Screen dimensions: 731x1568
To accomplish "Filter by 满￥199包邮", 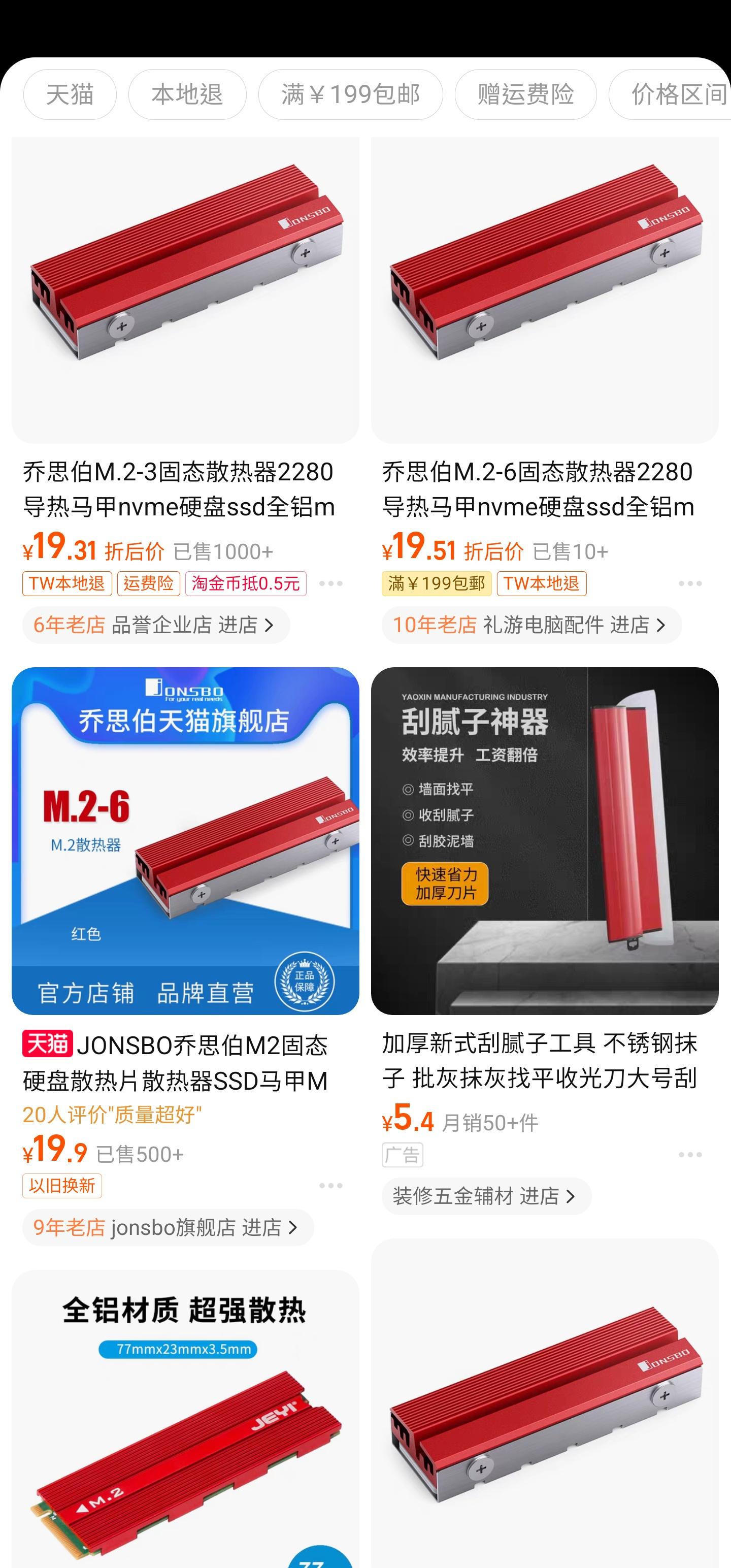I will 350,94.
